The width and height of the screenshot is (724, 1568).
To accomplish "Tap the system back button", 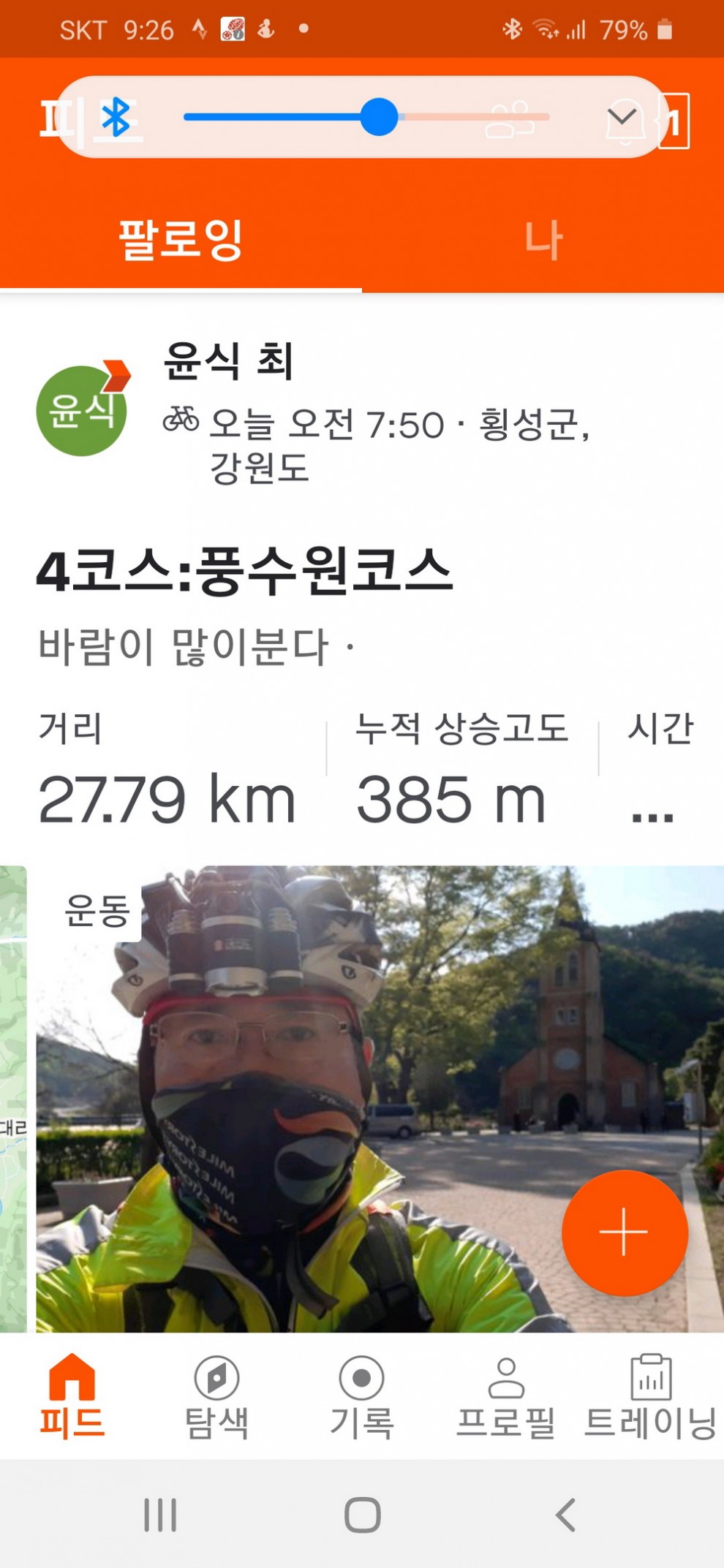I will [x=565, y=1515].
